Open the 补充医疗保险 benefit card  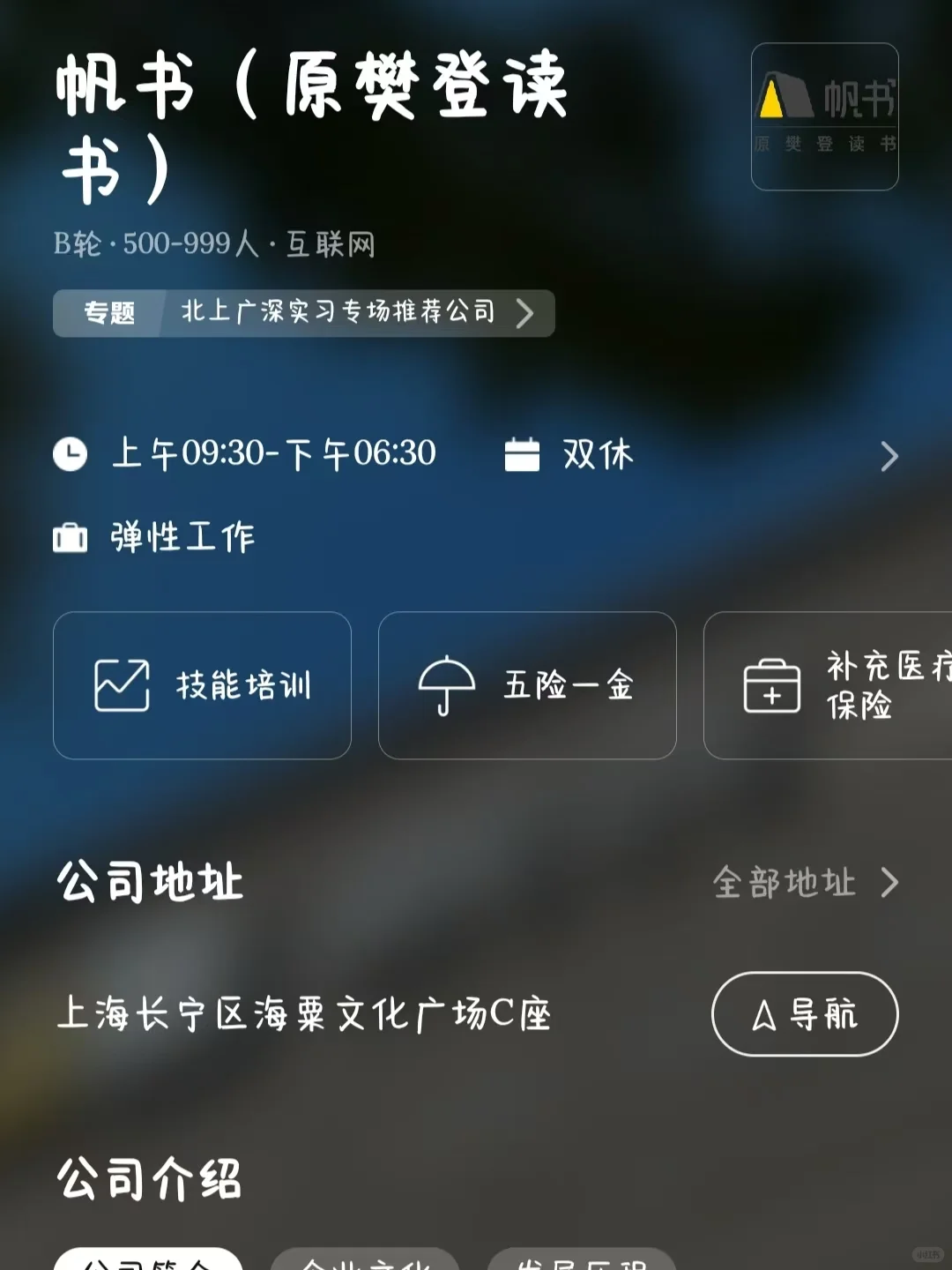point(829,685)
